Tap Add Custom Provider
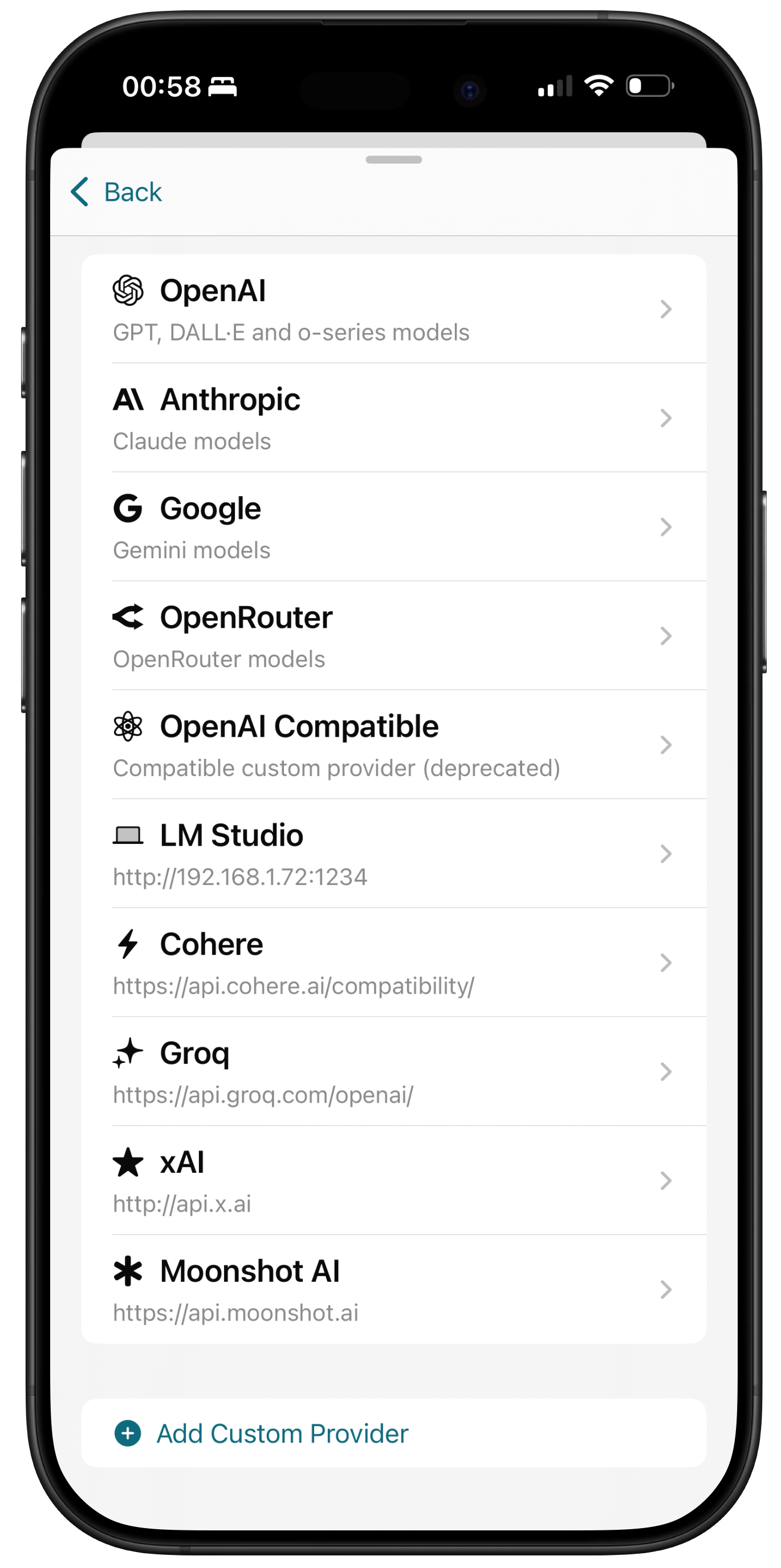Screen dimensions: 781x1568 pos(282,1433)
